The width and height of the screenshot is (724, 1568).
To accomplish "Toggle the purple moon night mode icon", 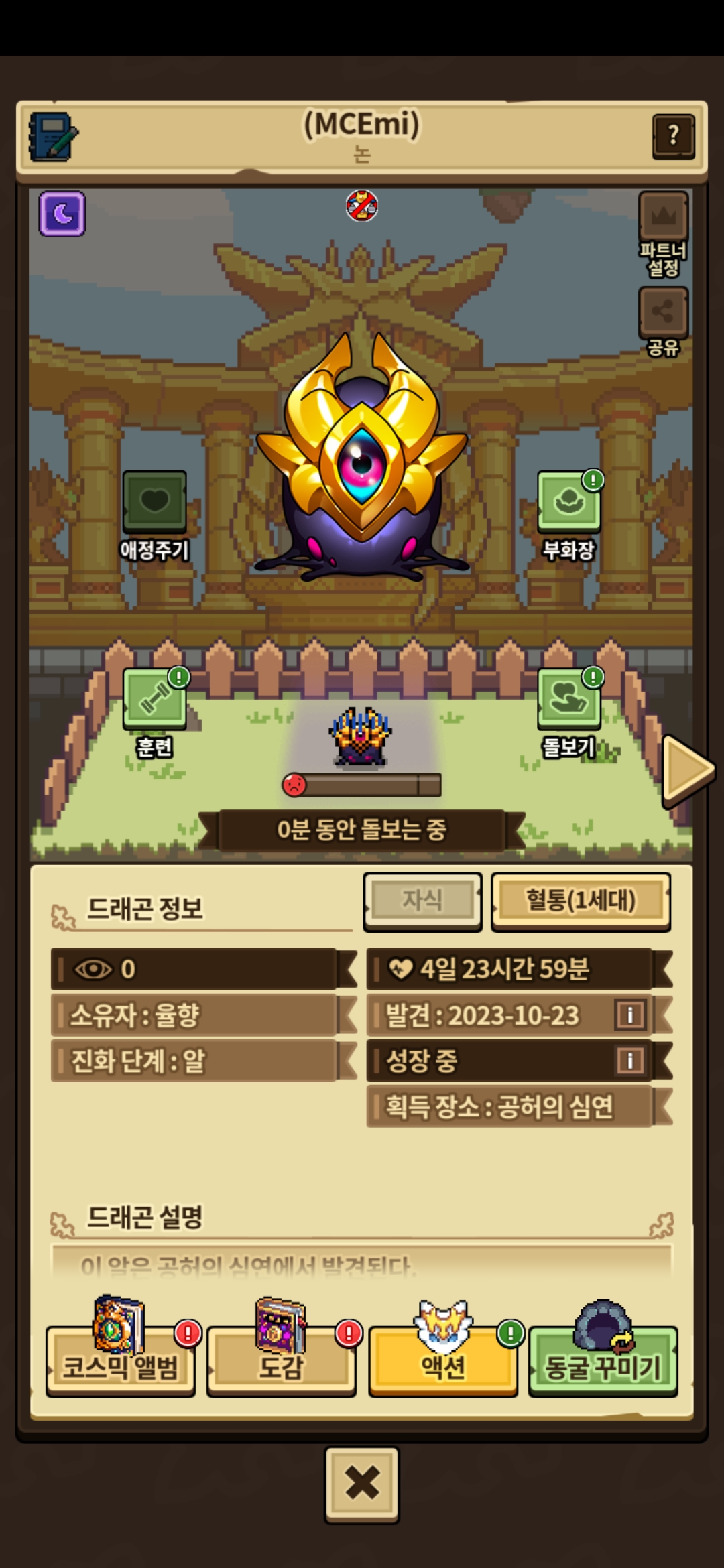I will [x=62, y=214].
